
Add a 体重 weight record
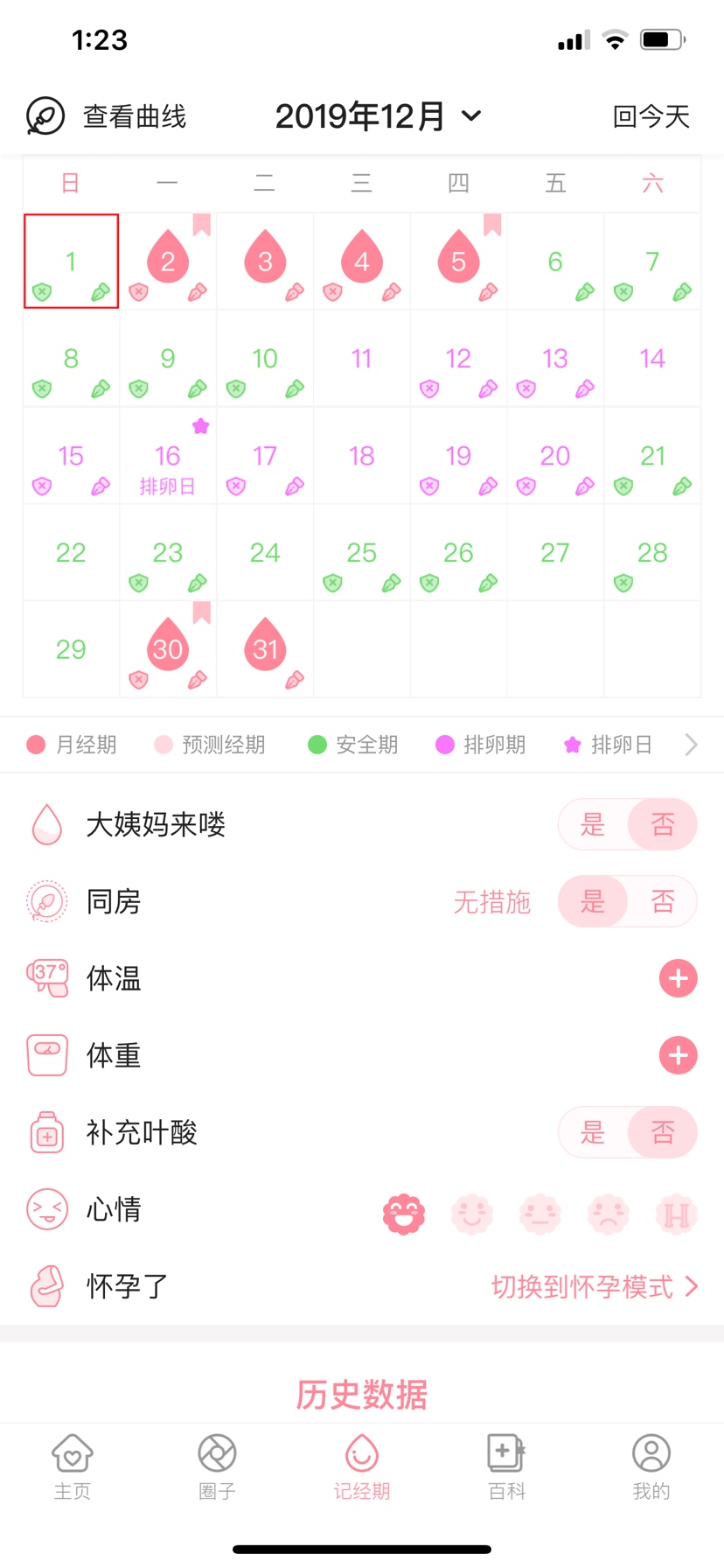678,1055
